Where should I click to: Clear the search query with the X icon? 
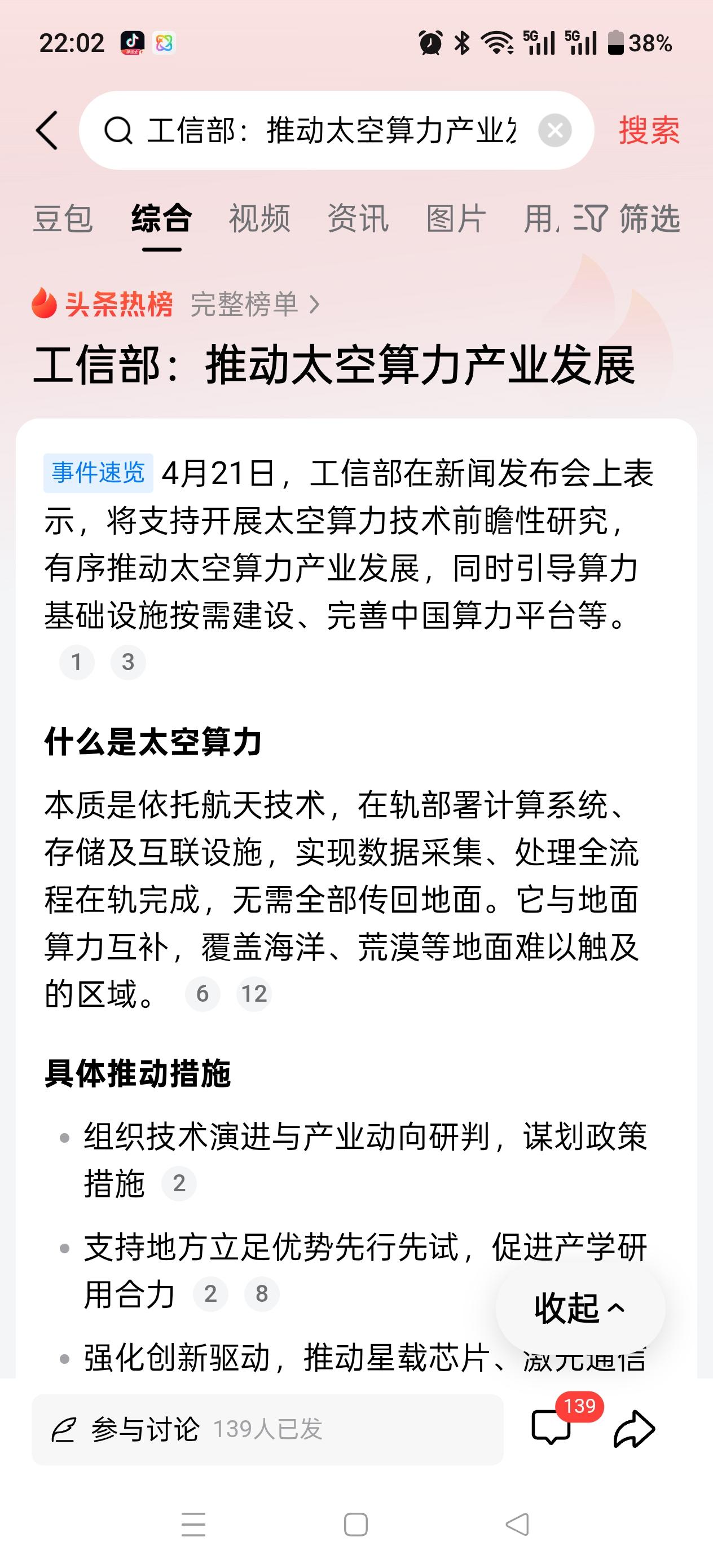554,130
